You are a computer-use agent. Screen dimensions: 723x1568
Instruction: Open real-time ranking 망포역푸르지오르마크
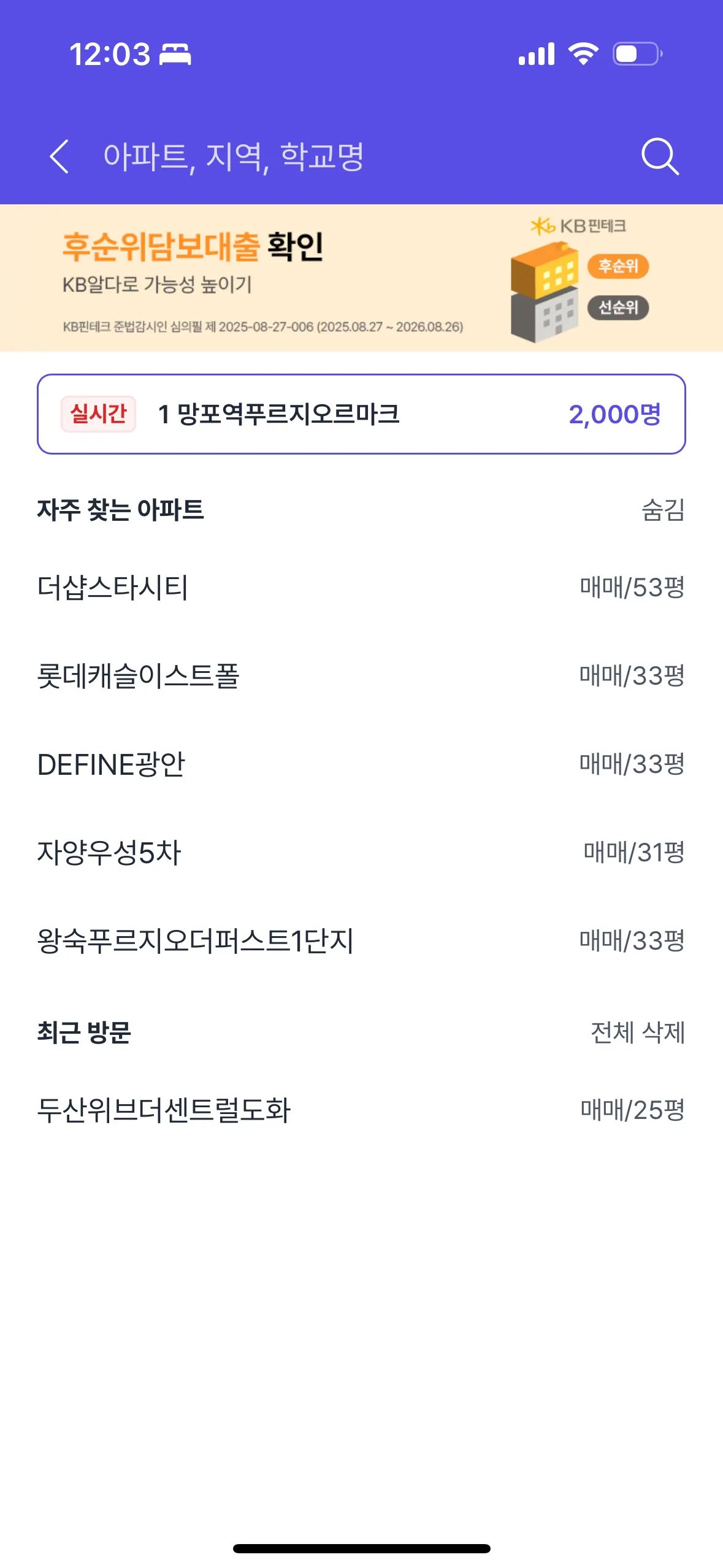[361, 414]
